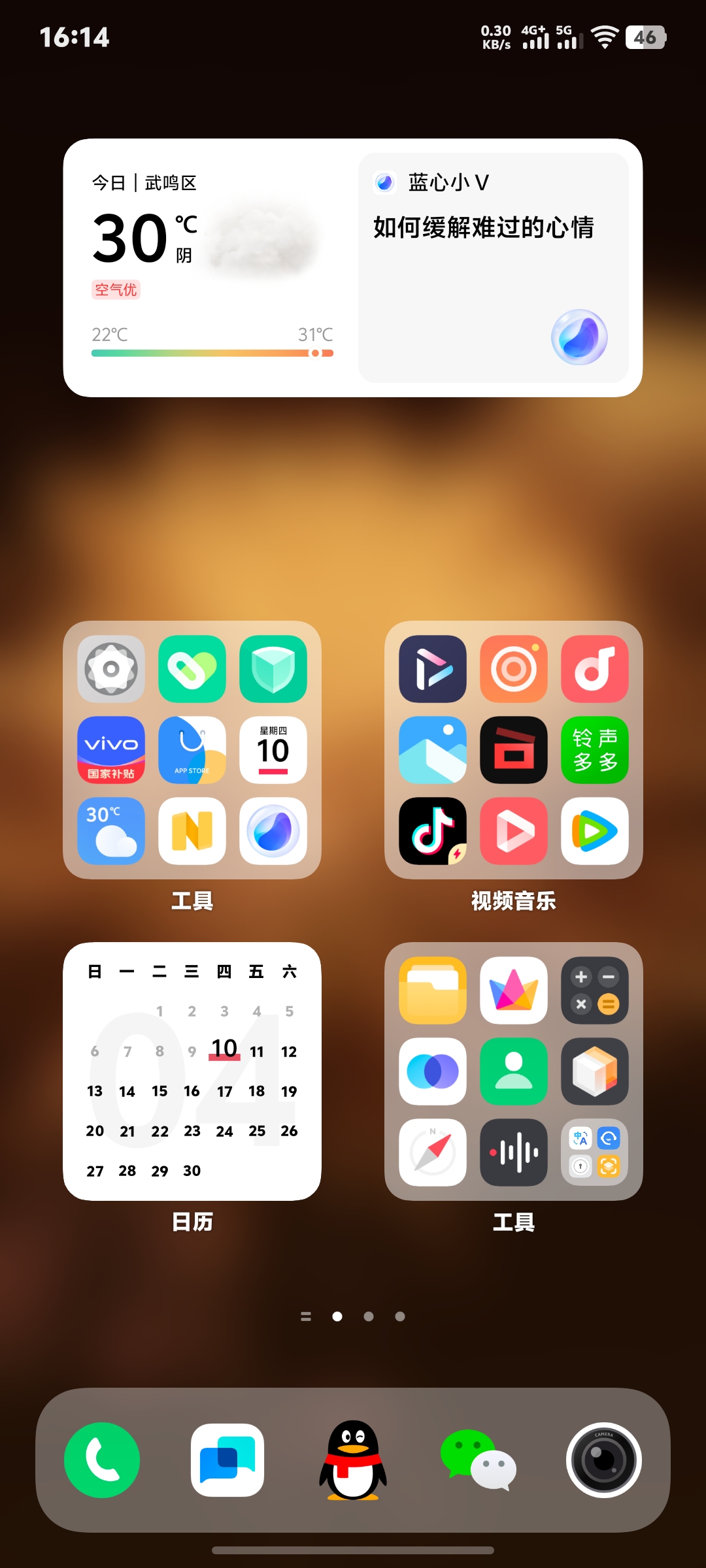Open the Notes app with N icon

(x=192, y=831)
